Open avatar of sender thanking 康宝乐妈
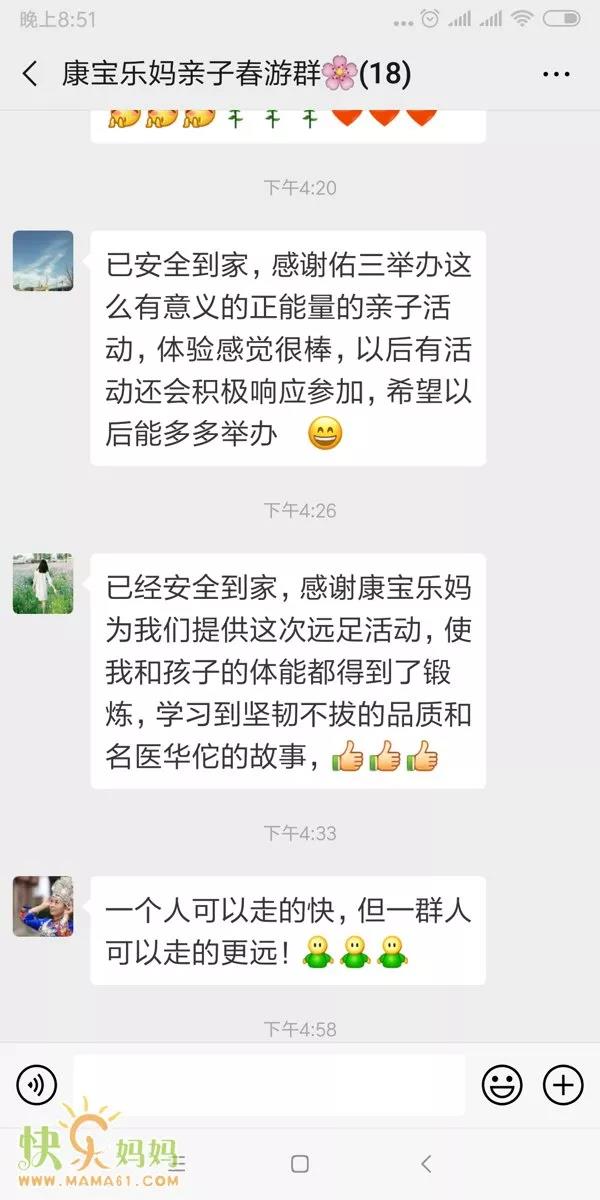The width and height of the screenshot is (600, 1200). pos(43,584)
